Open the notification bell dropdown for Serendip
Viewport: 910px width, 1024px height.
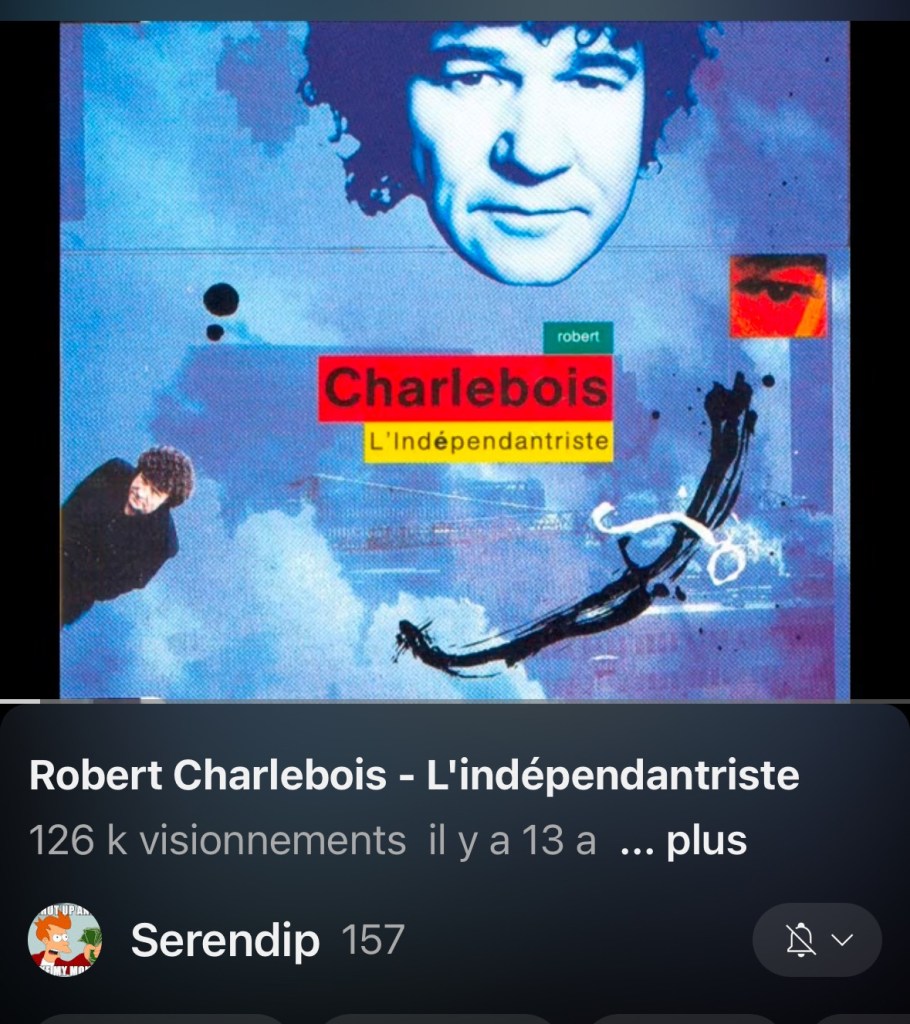(817, 940)
